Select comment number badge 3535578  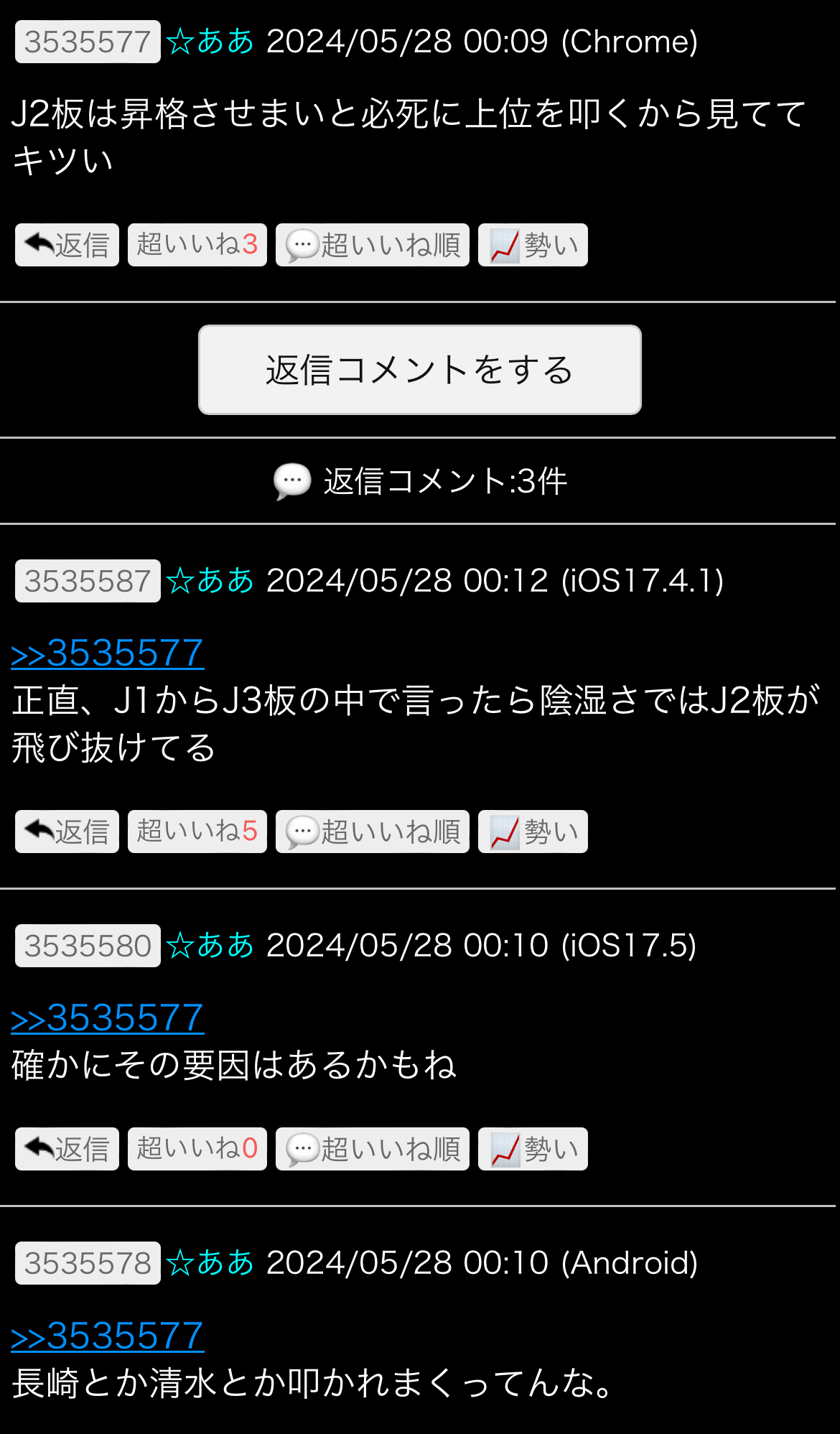[x=88, y=1263]
